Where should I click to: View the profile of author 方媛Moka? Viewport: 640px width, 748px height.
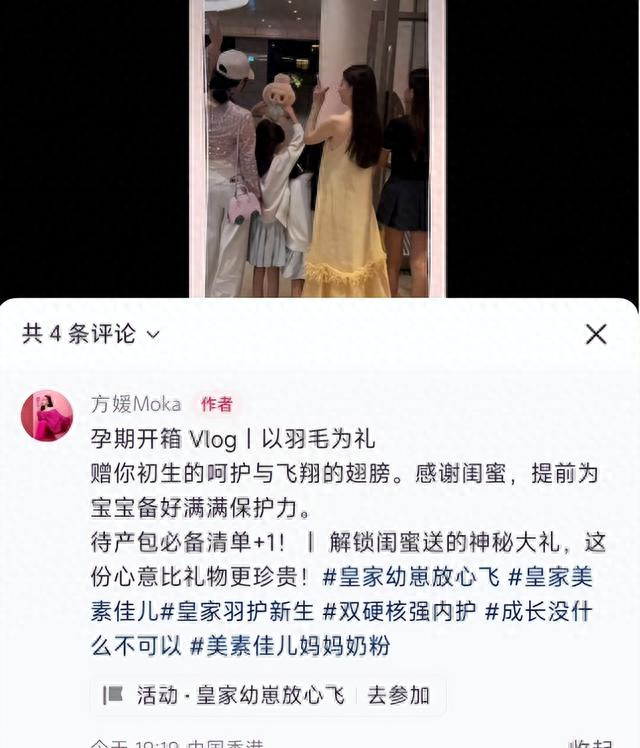pos(136,404)
